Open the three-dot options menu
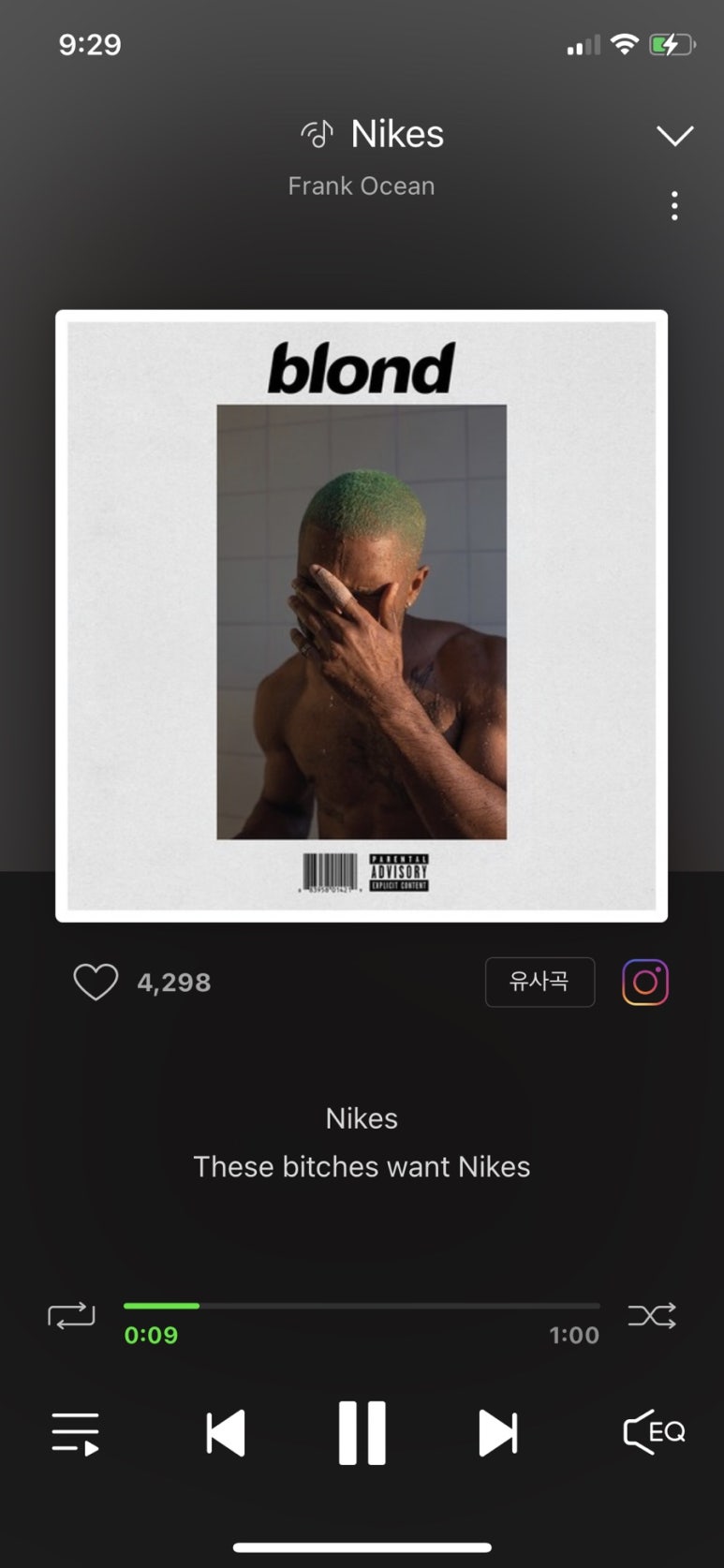This screenshot has height=1568, width=724. pos(674,206)
